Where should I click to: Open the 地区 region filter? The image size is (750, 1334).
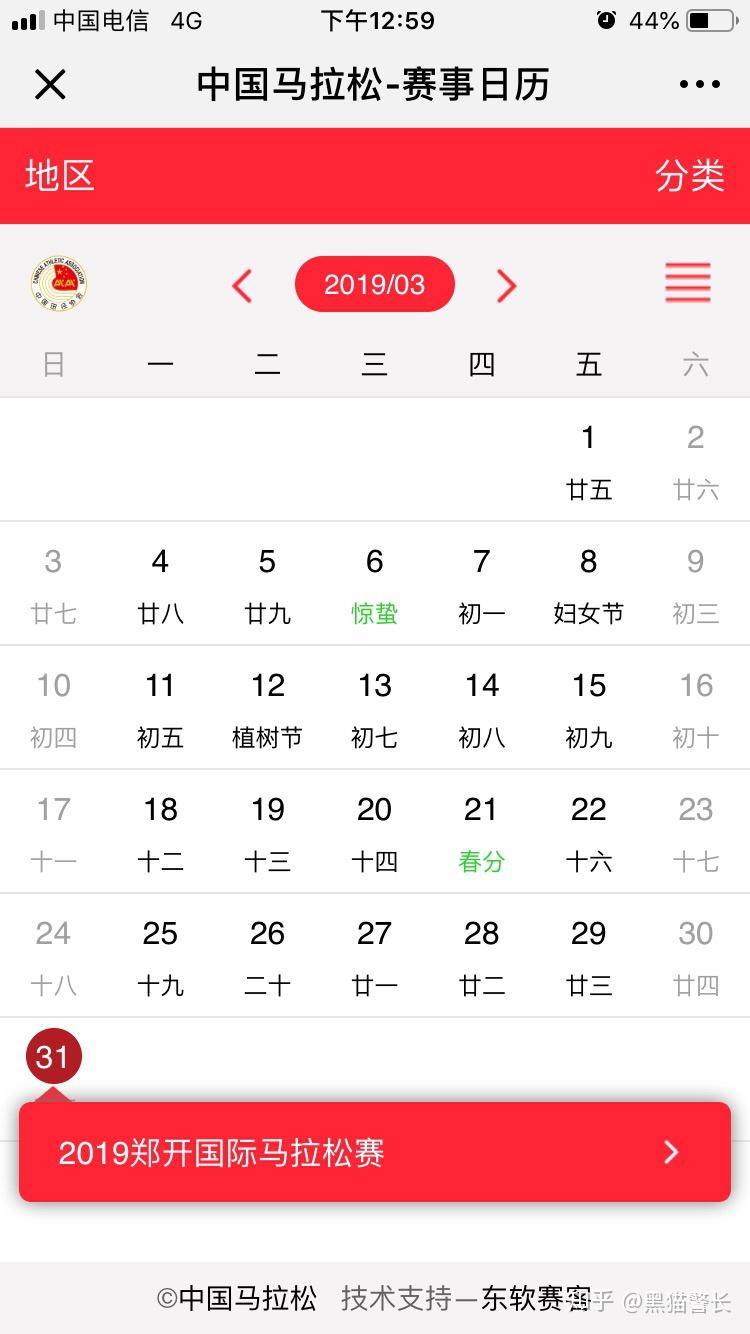pos(59,176)
